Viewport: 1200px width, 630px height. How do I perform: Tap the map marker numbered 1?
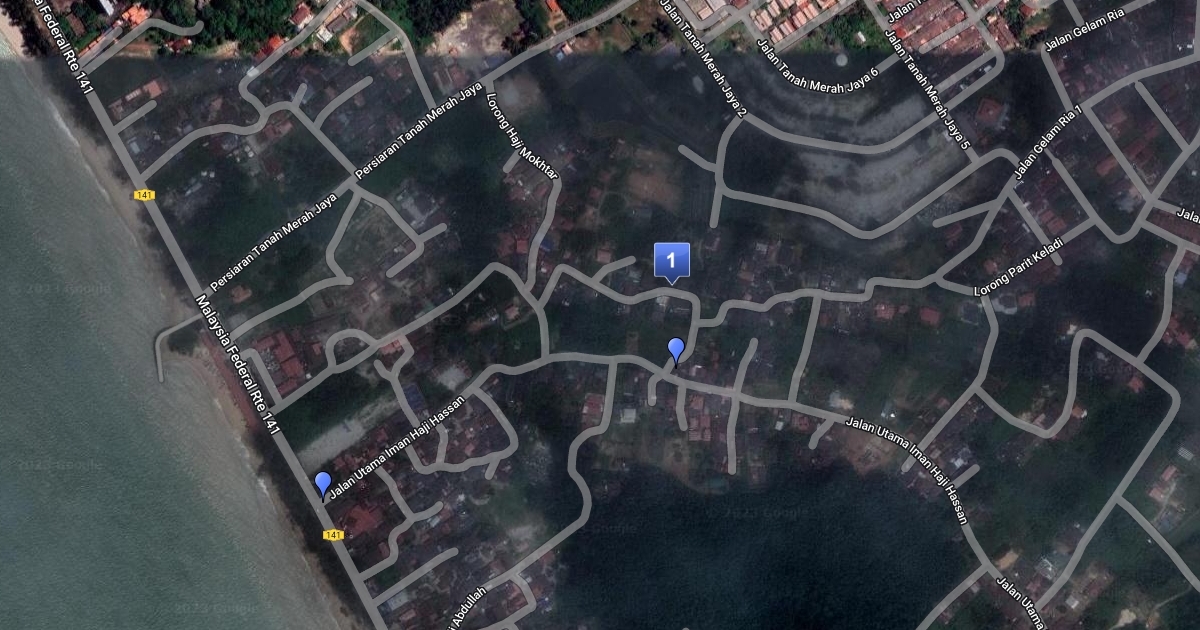coord(672,261)
